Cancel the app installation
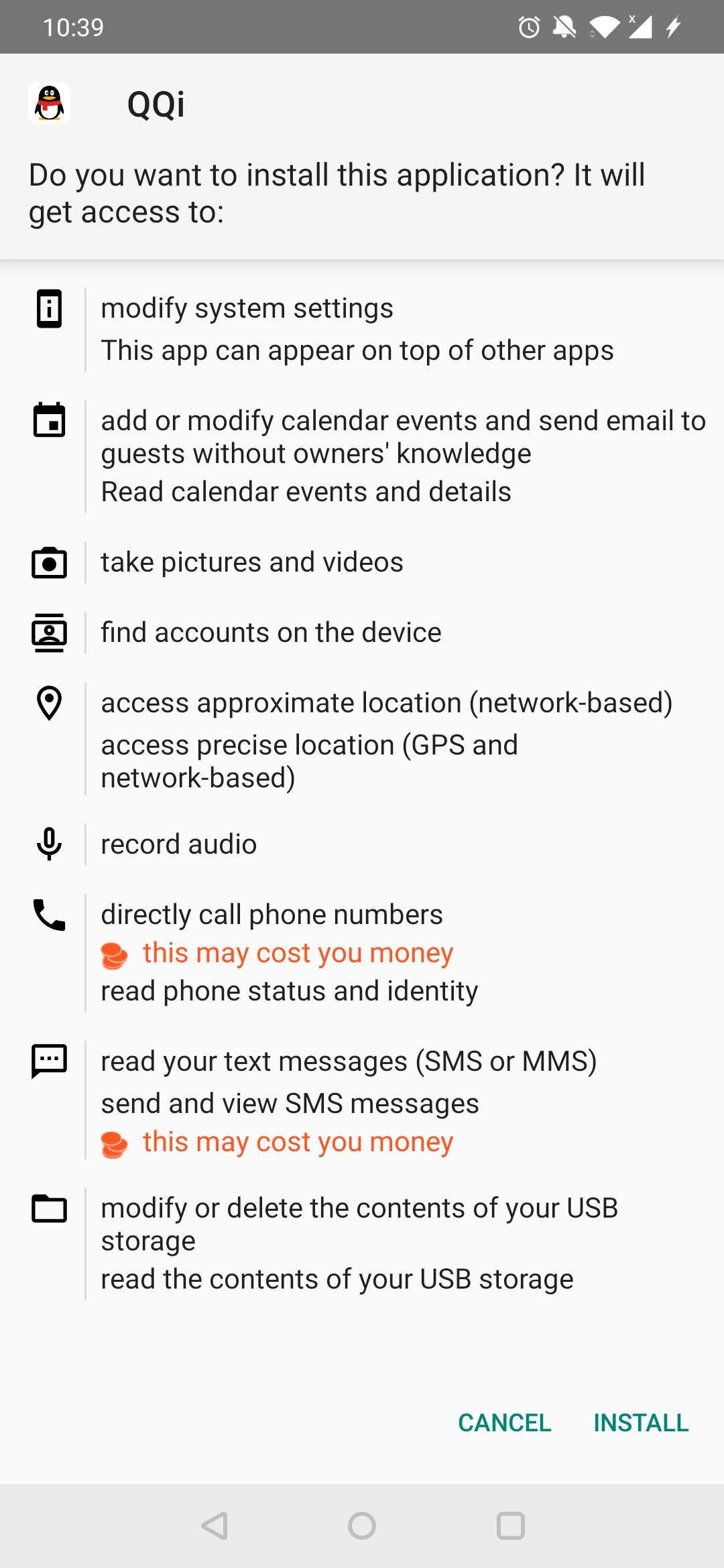This screenshot has width=724, height=1568. click(504, 1422)
